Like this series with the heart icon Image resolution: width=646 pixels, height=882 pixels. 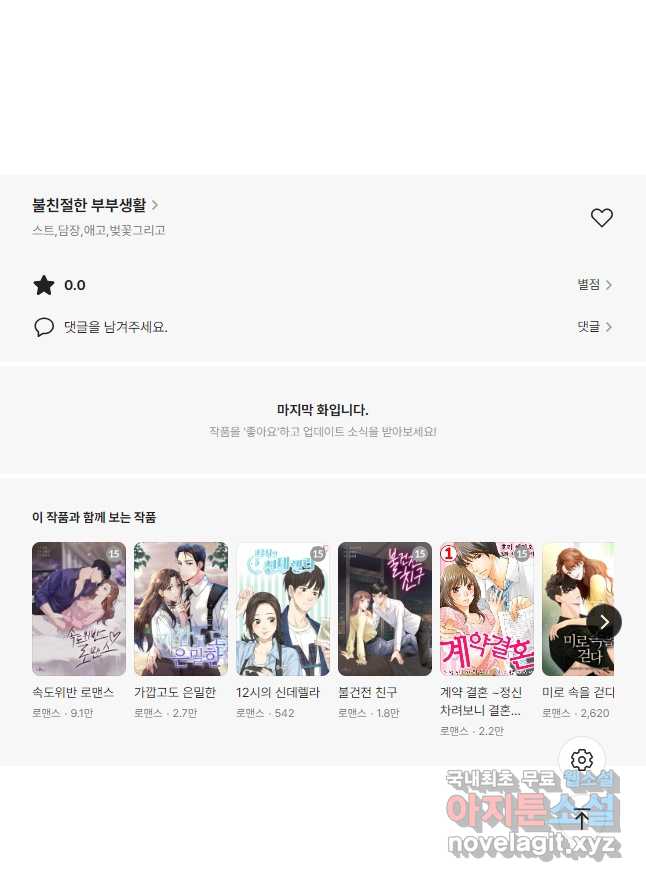click(x=601, y=217)
